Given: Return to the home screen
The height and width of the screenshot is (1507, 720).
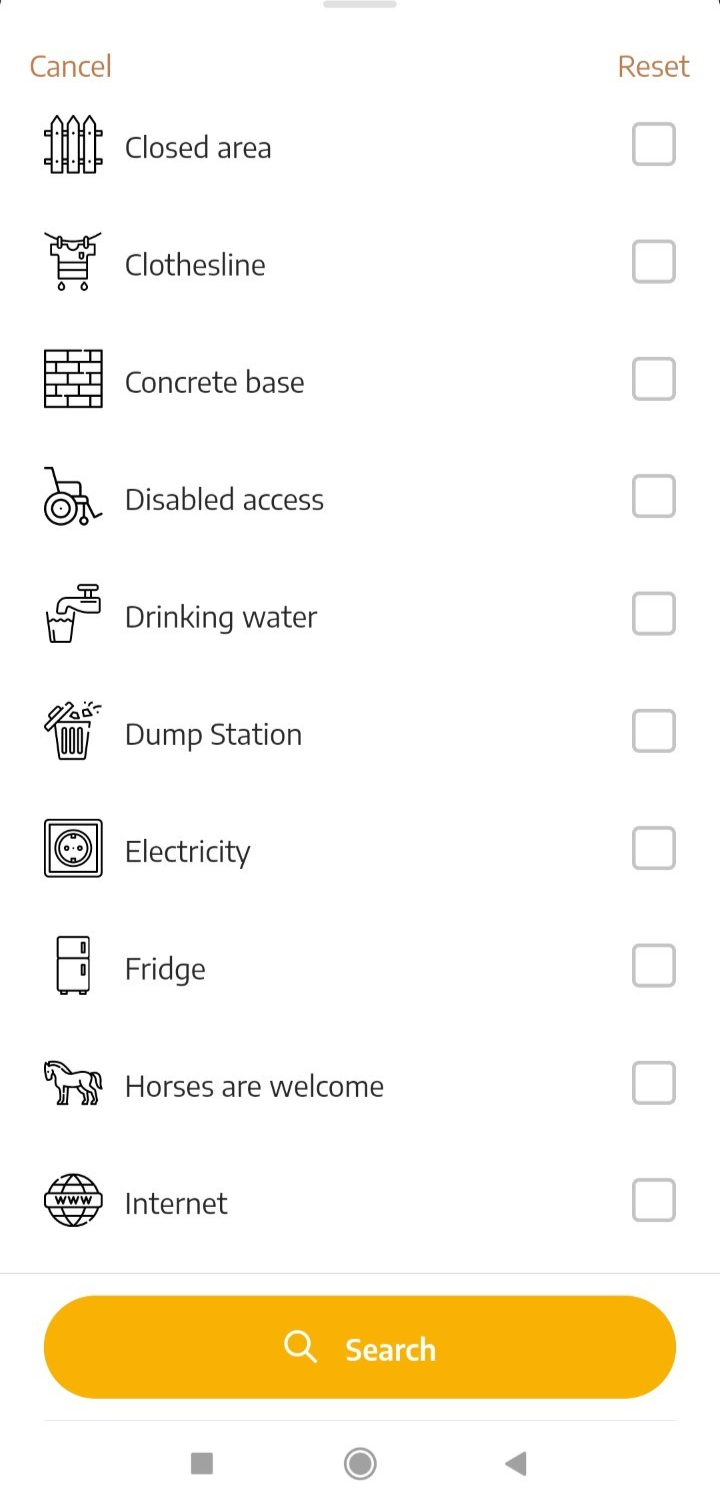Looking at the screenshot, I should click(360, 1464).
